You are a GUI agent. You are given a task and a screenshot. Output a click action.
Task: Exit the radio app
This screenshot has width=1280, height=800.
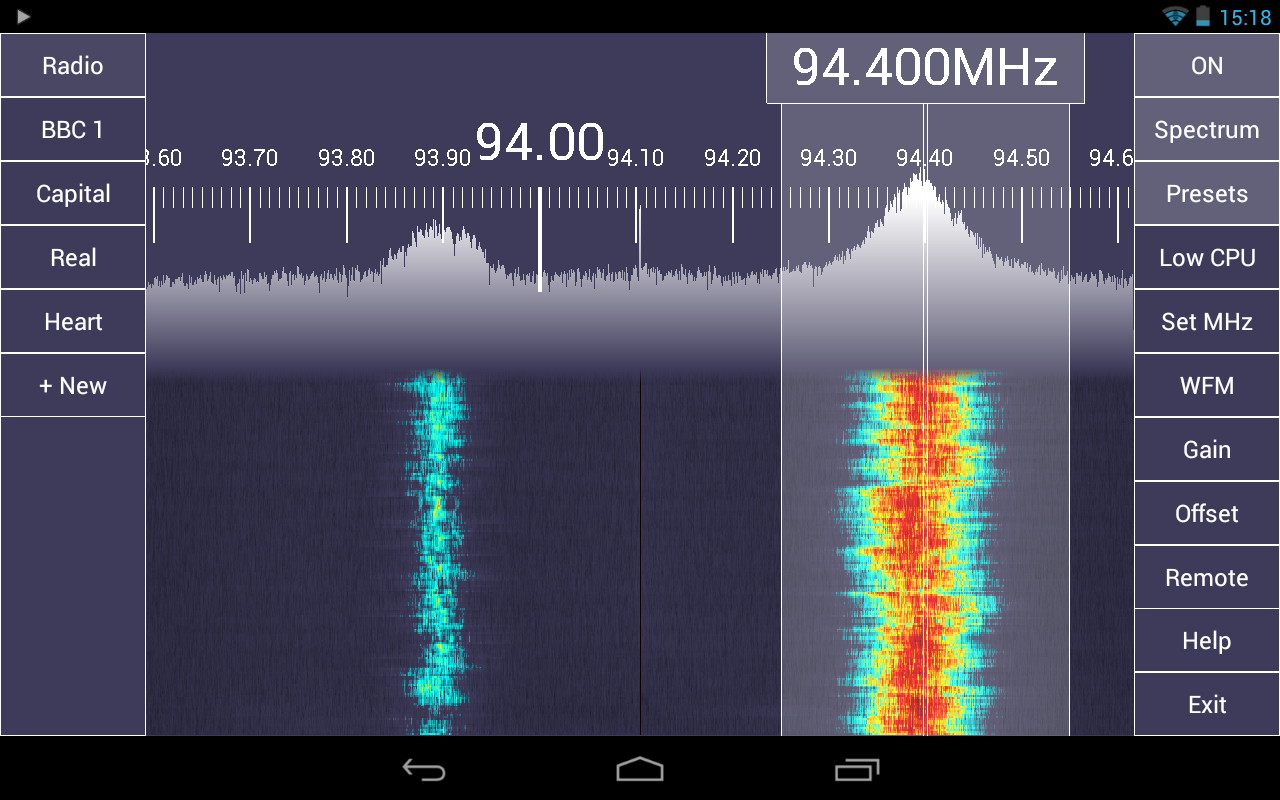pos(1207,705)
